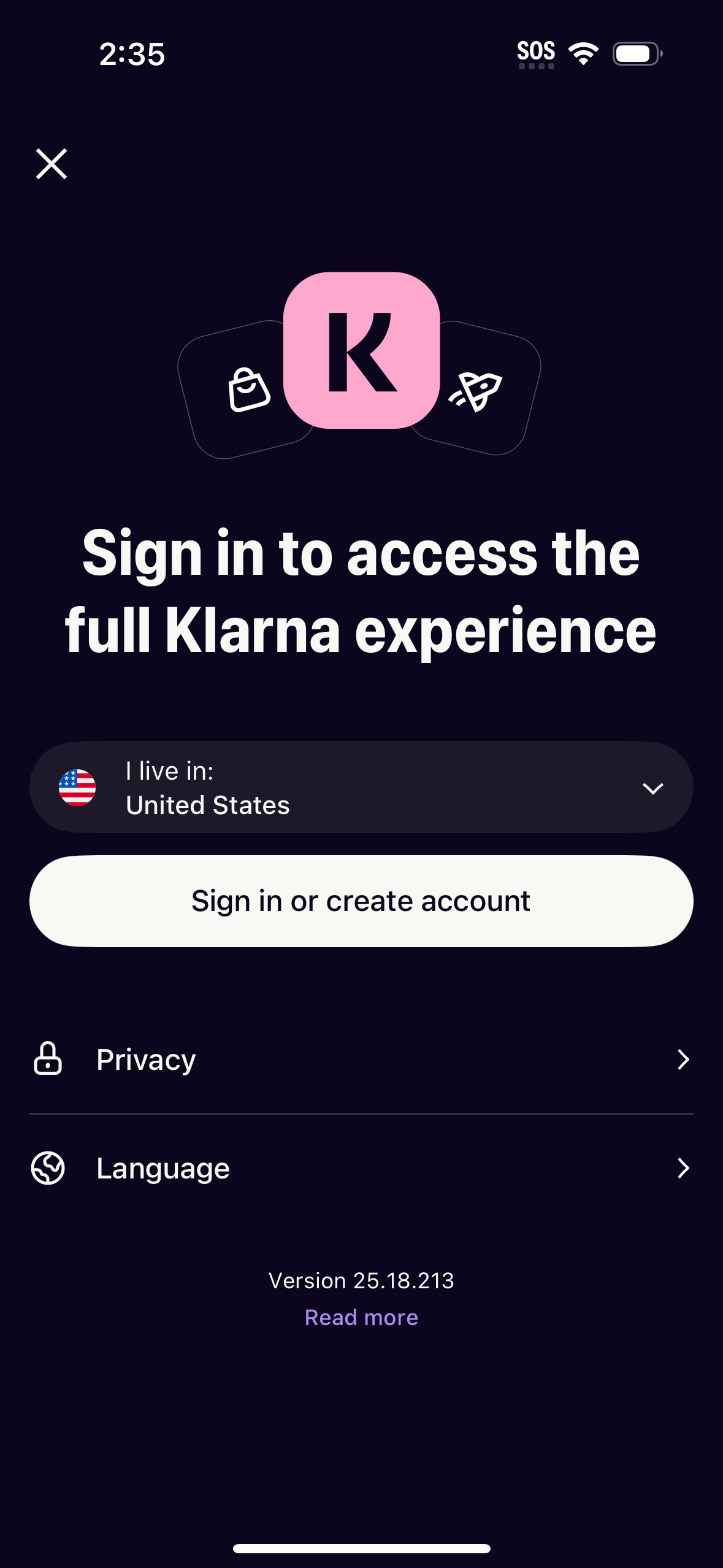Click the globe icon beside Language
This screenshot has width=723, height=1568.
[x=49, y=1167]
